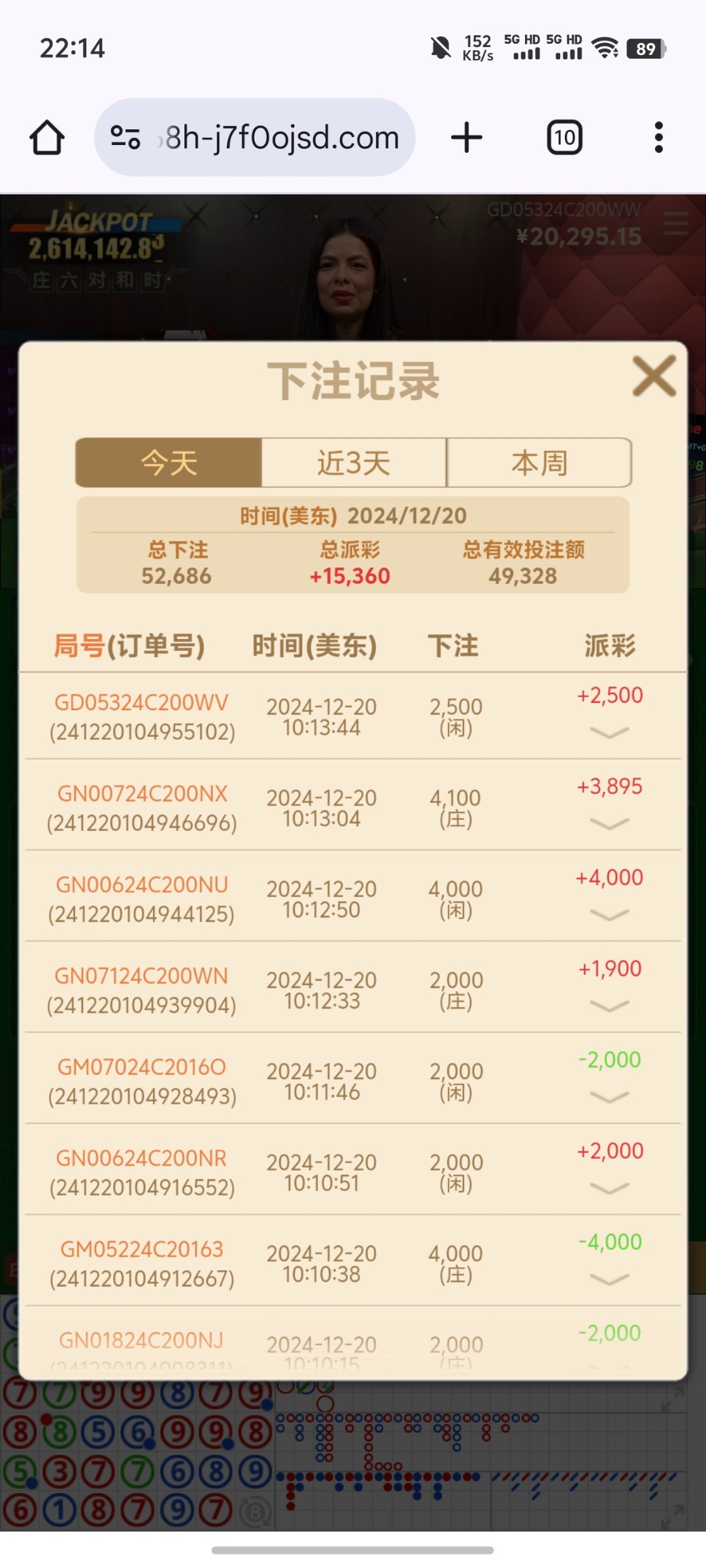Expand details for order GN07124C200WN
The height and width of the screenshot is (1568, 706).
tap(609, 1006)
